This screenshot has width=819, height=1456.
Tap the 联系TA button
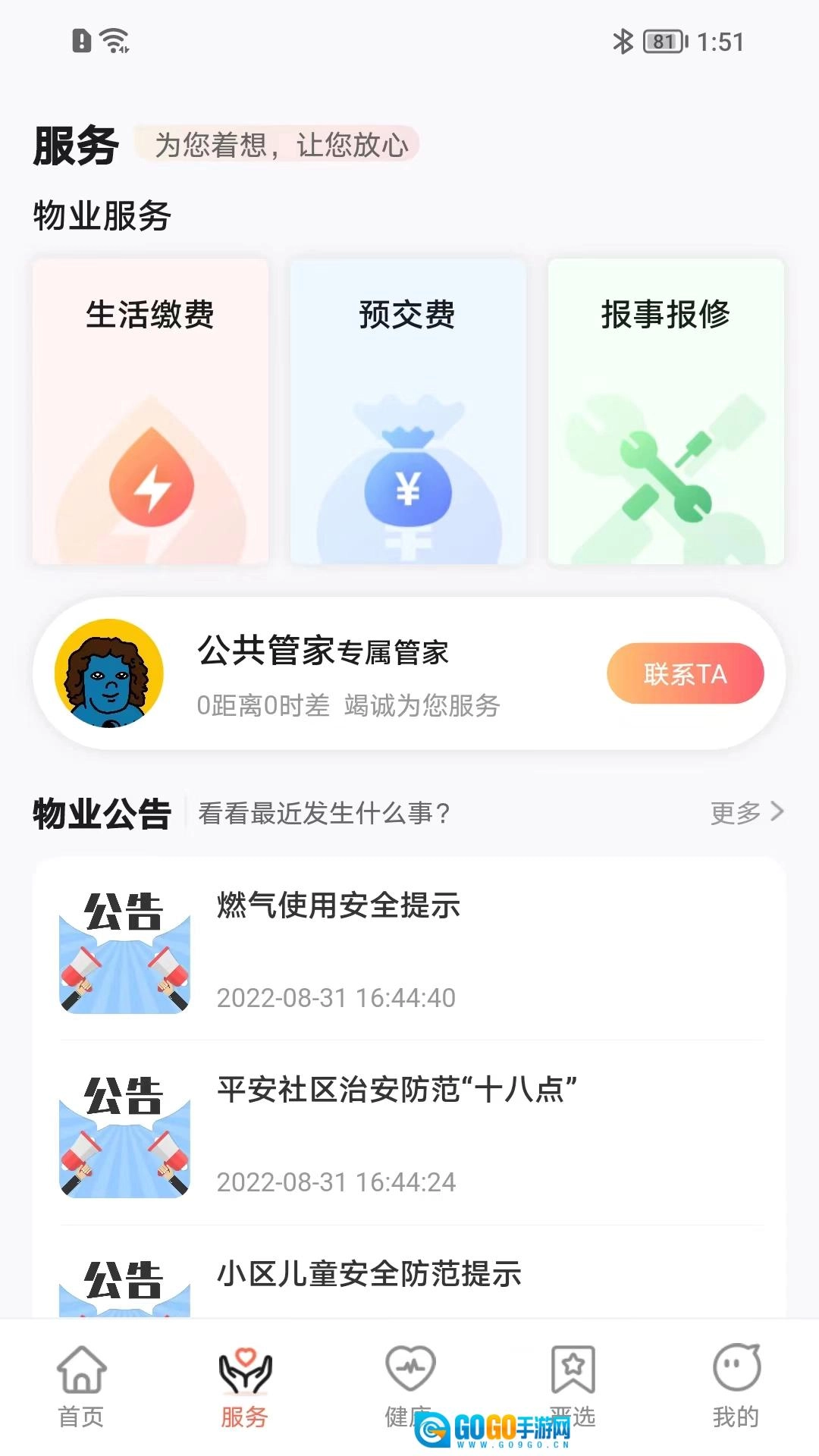tap(685, 673)
